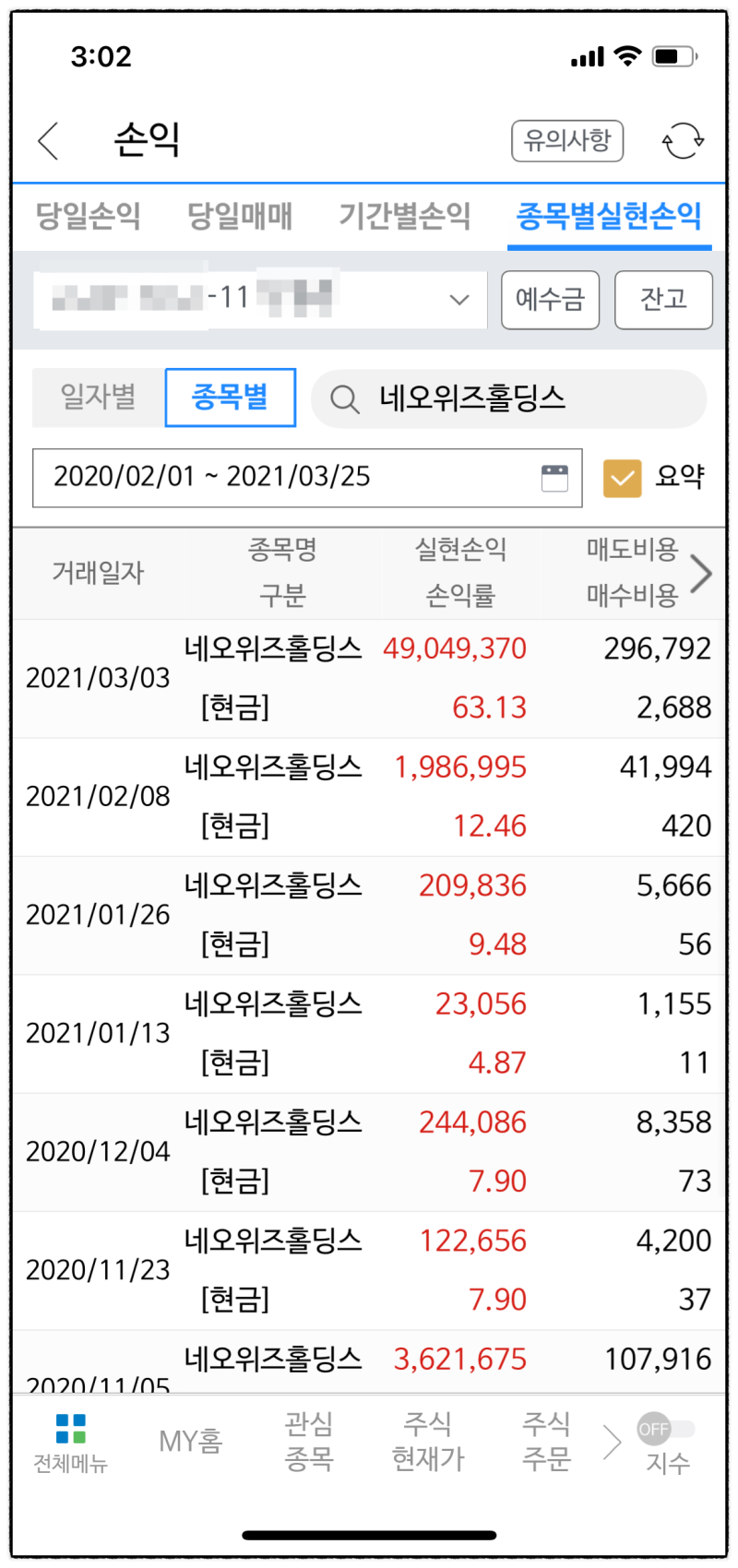Tap the table header chevron for more columns
Viewport: 738px width, 1568px height.
pos(704,572)
